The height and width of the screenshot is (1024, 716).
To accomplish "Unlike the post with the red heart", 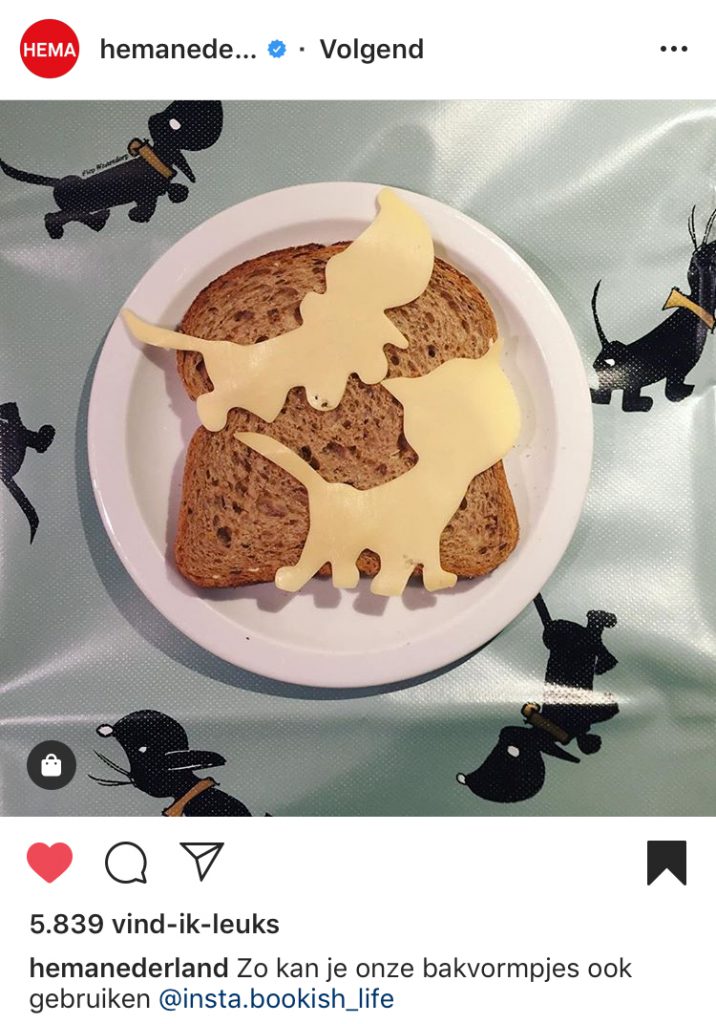I will (x=50, y=862).
